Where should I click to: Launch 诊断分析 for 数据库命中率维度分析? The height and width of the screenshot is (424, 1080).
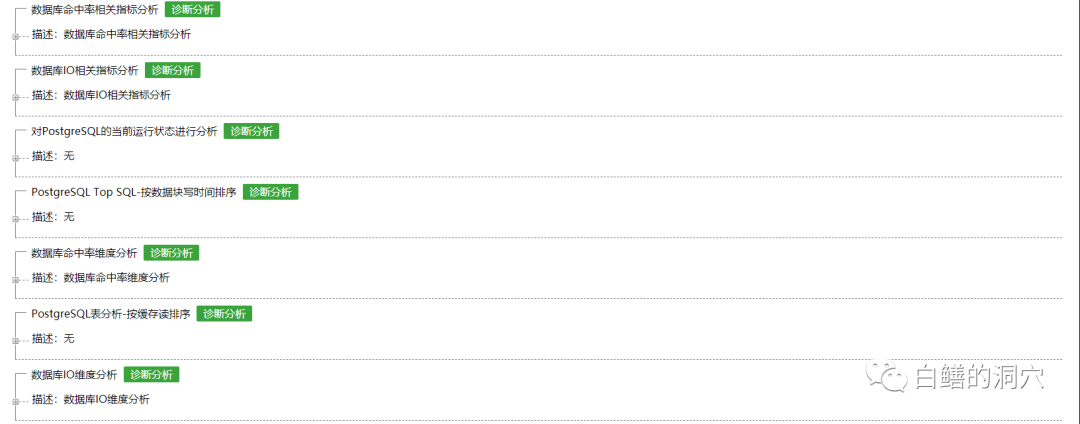[171, 253]
